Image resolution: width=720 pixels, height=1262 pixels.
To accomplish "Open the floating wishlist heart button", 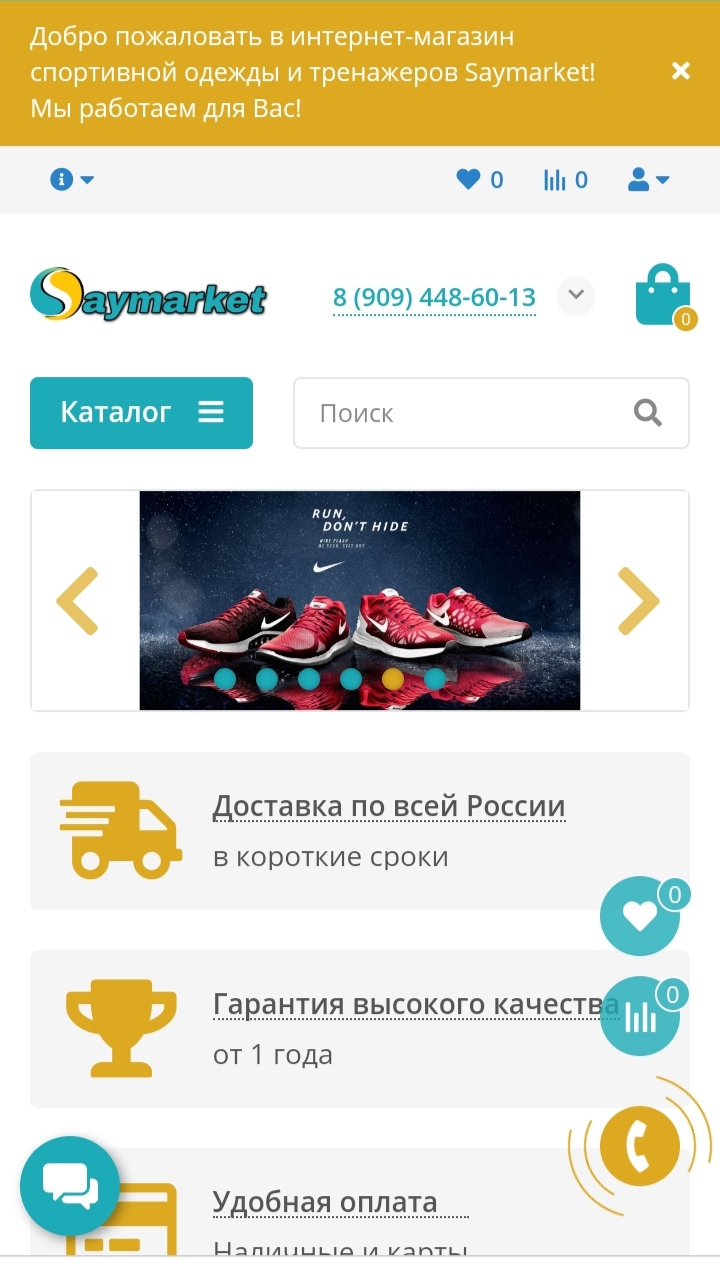I will click(640, 916).
